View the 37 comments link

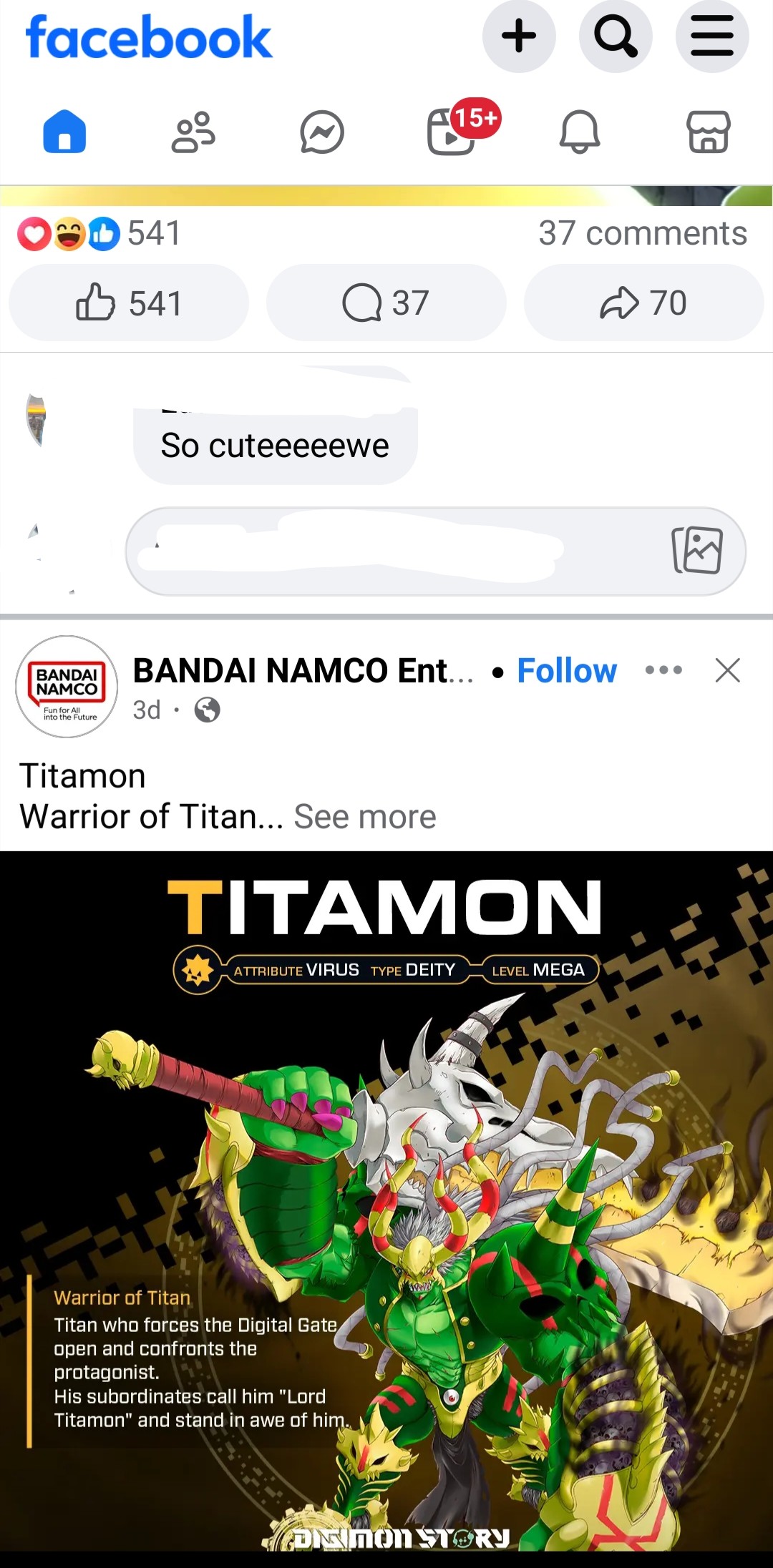click(x=642, y=233)
